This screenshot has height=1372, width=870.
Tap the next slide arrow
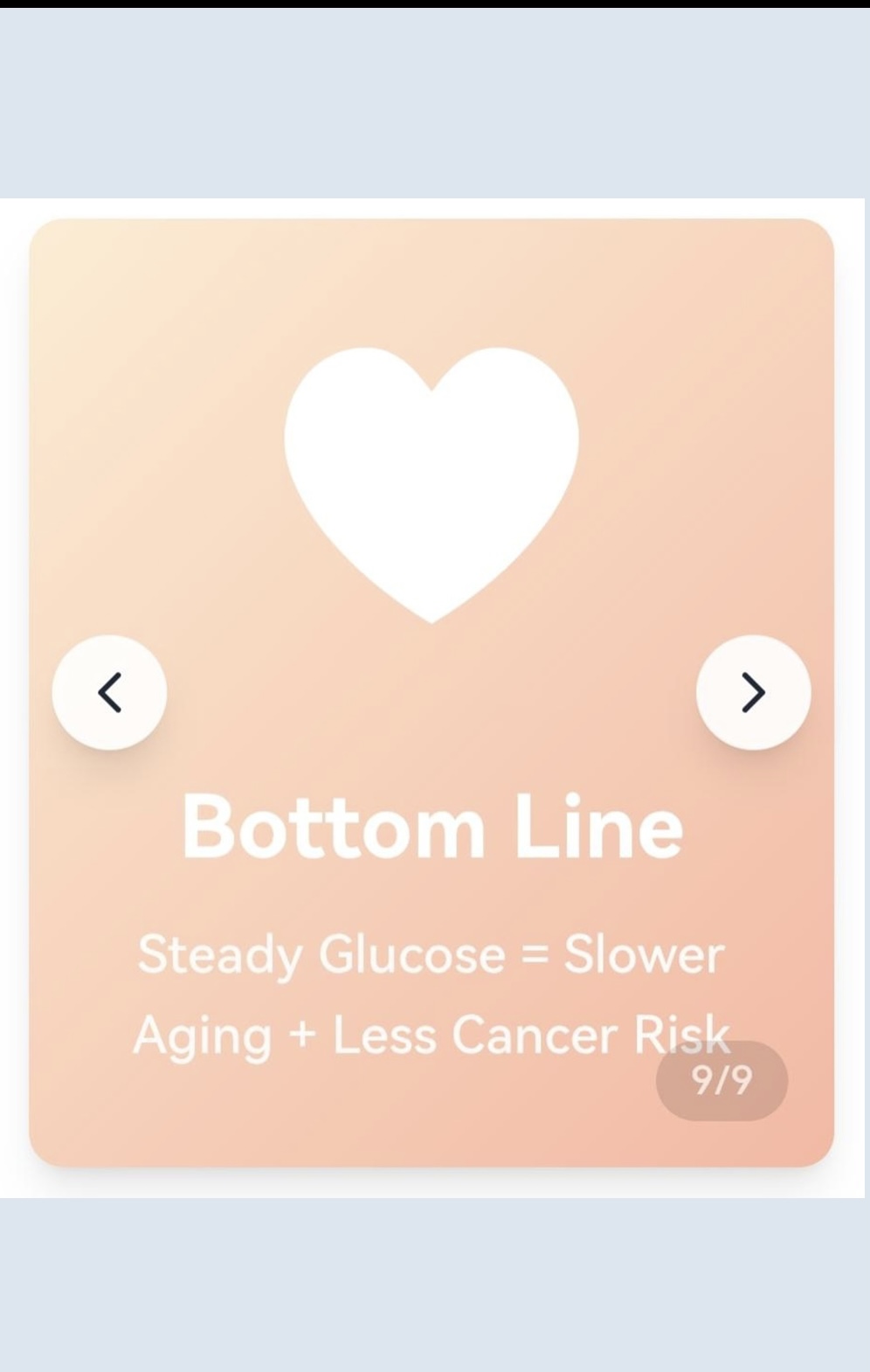tap(753, 692)
